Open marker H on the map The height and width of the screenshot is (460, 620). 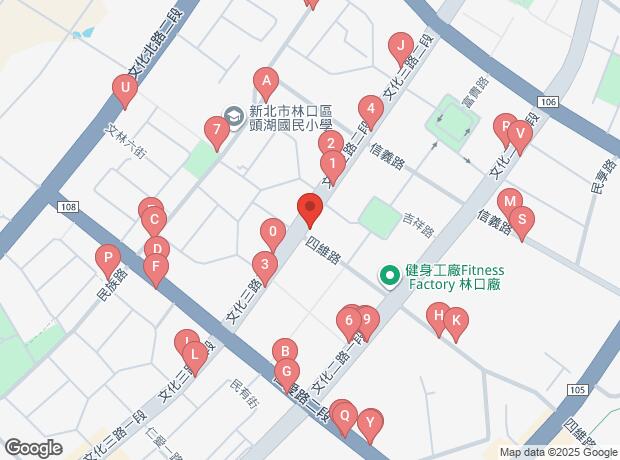(x=437, y=317)
